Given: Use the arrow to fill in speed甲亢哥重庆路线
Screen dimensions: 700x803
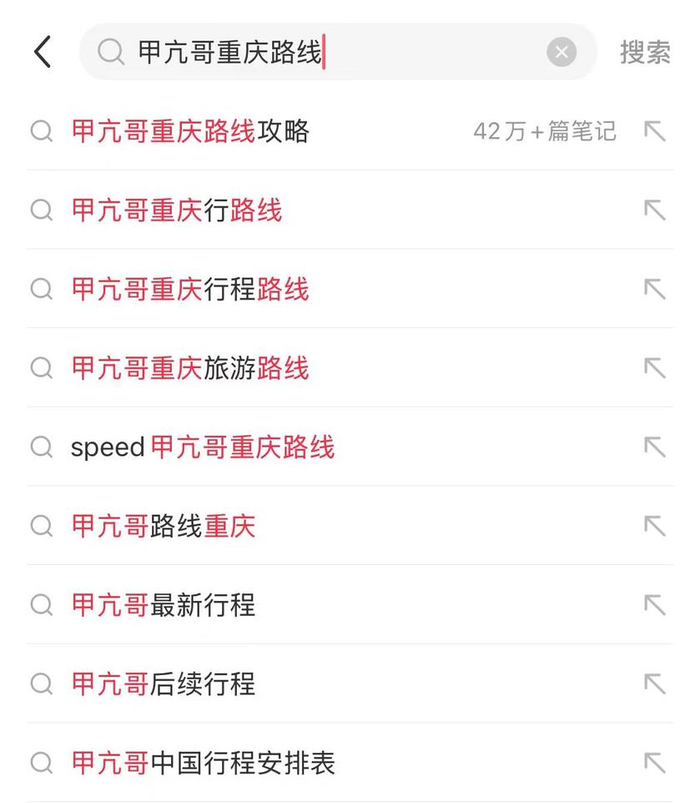Looking at the screenshot, I should (655, 447).
